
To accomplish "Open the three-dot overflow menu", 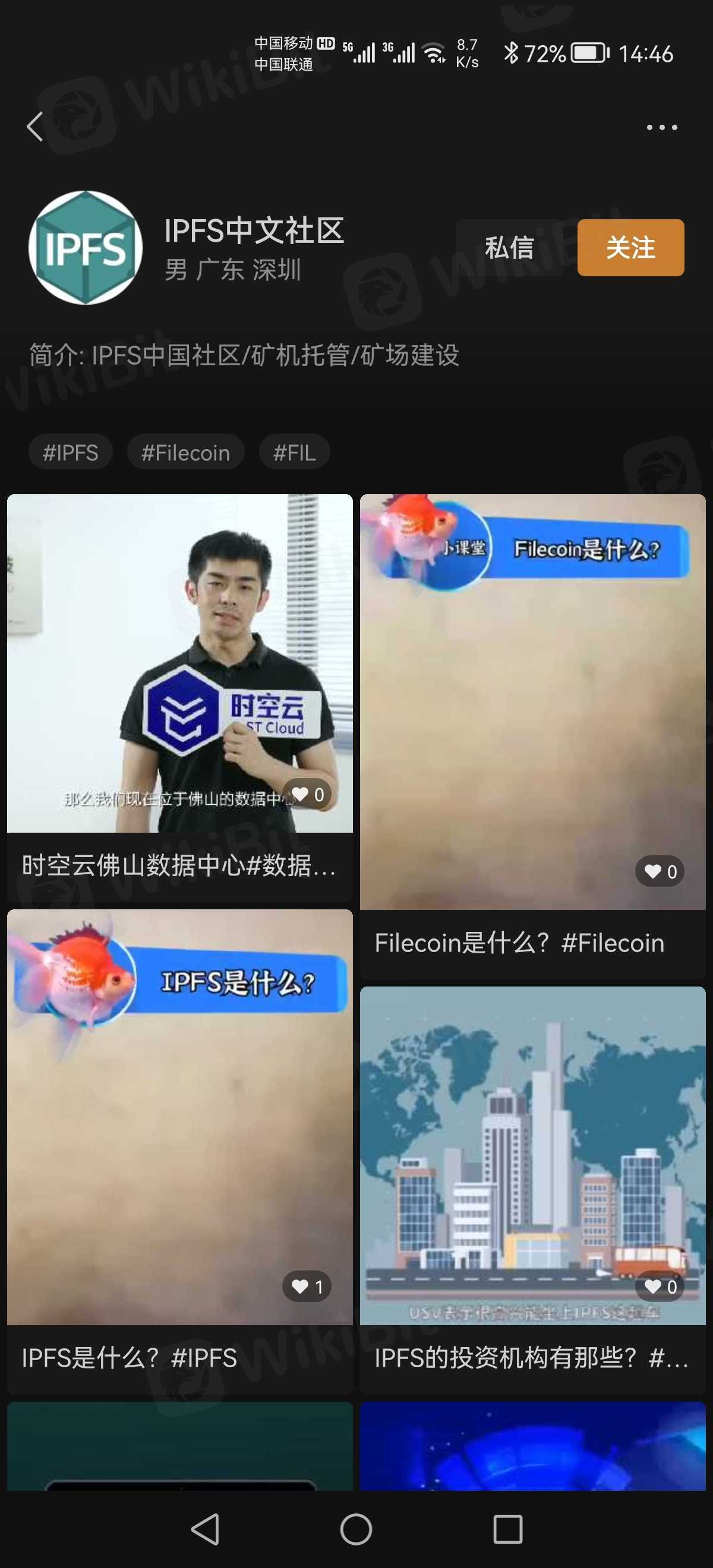I will 661,127.
